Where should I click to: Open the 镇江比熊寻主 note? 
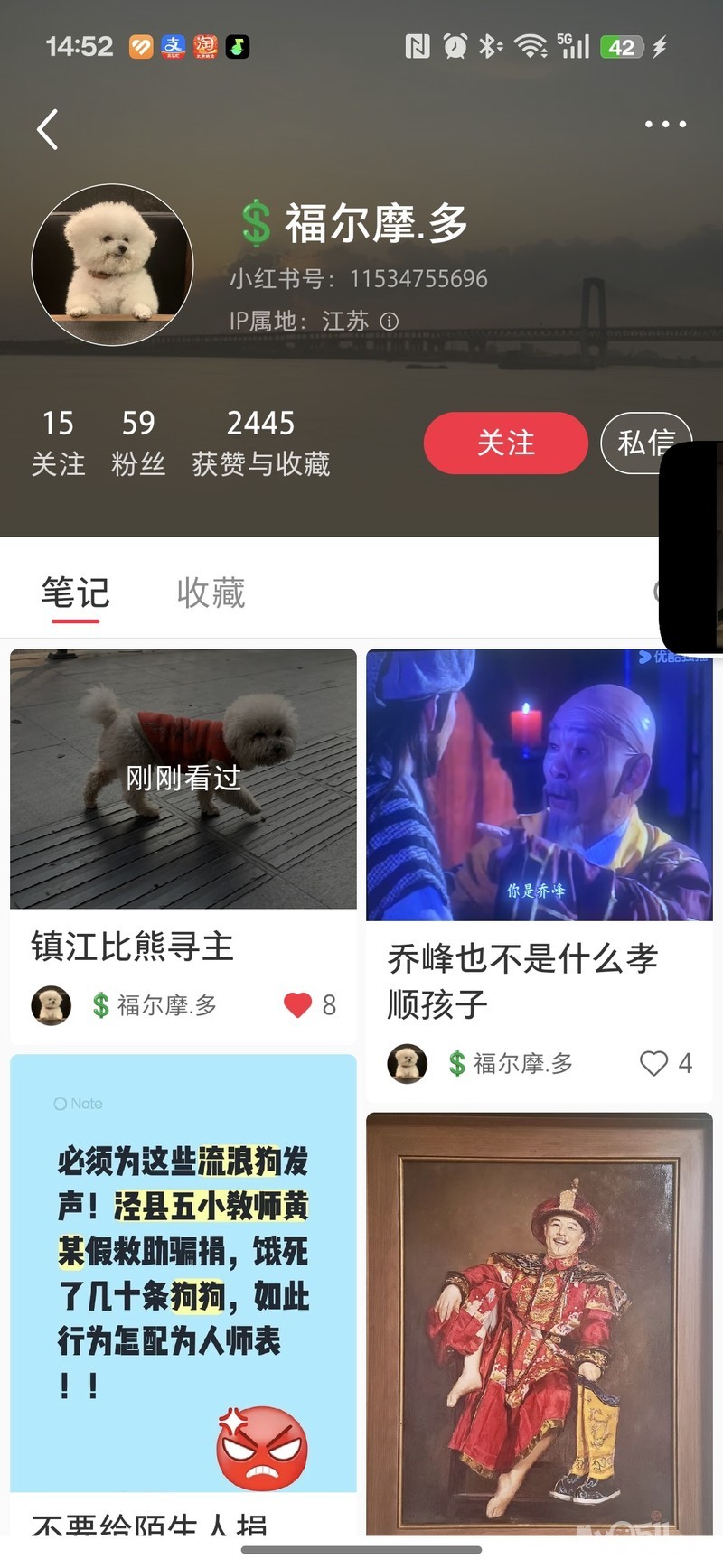(183, 779)
